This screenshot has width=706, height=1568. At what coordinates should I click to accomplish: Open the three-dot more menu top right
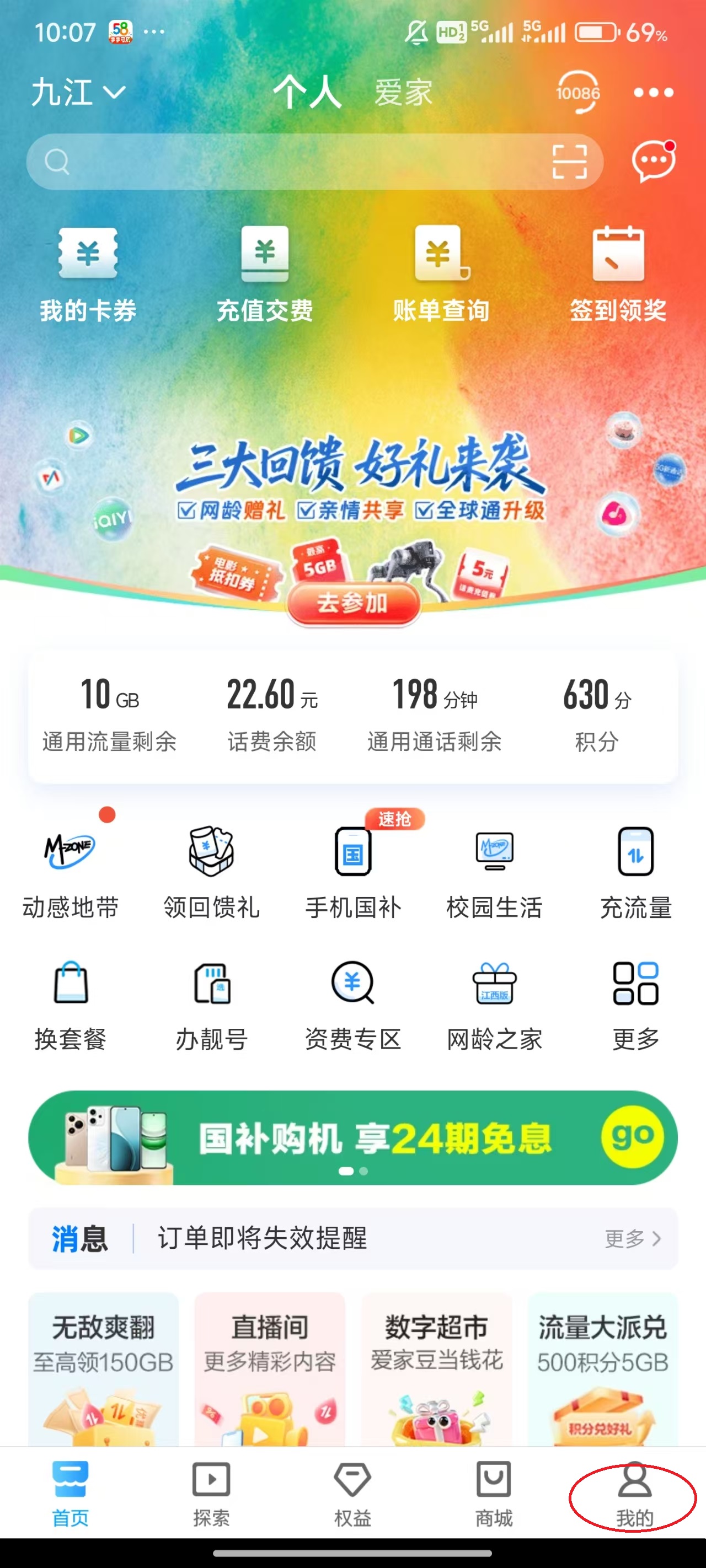tap(650, 92)
